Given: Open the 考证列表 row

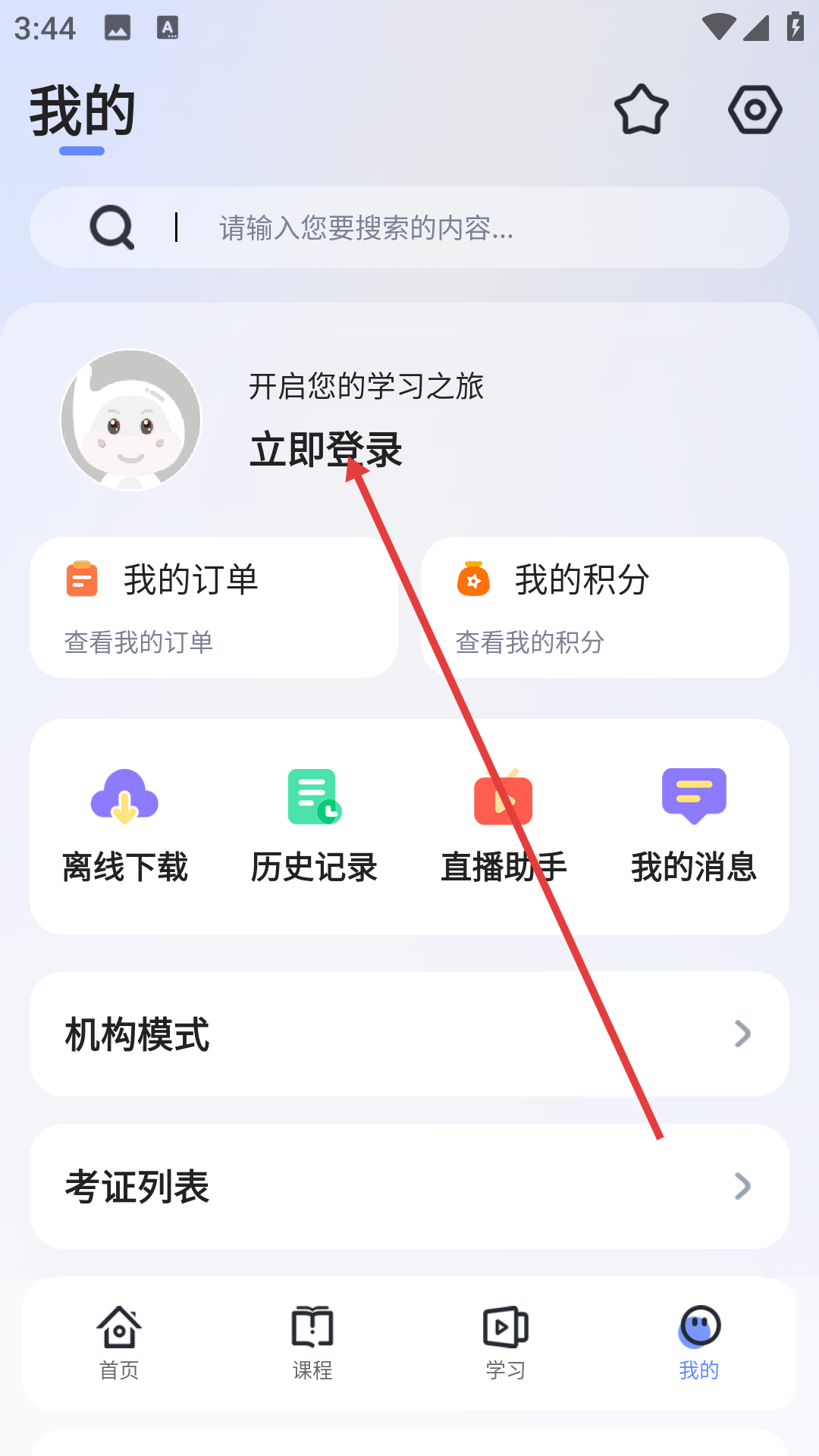Looking at the screenshot, I should tap(409, 1186).
